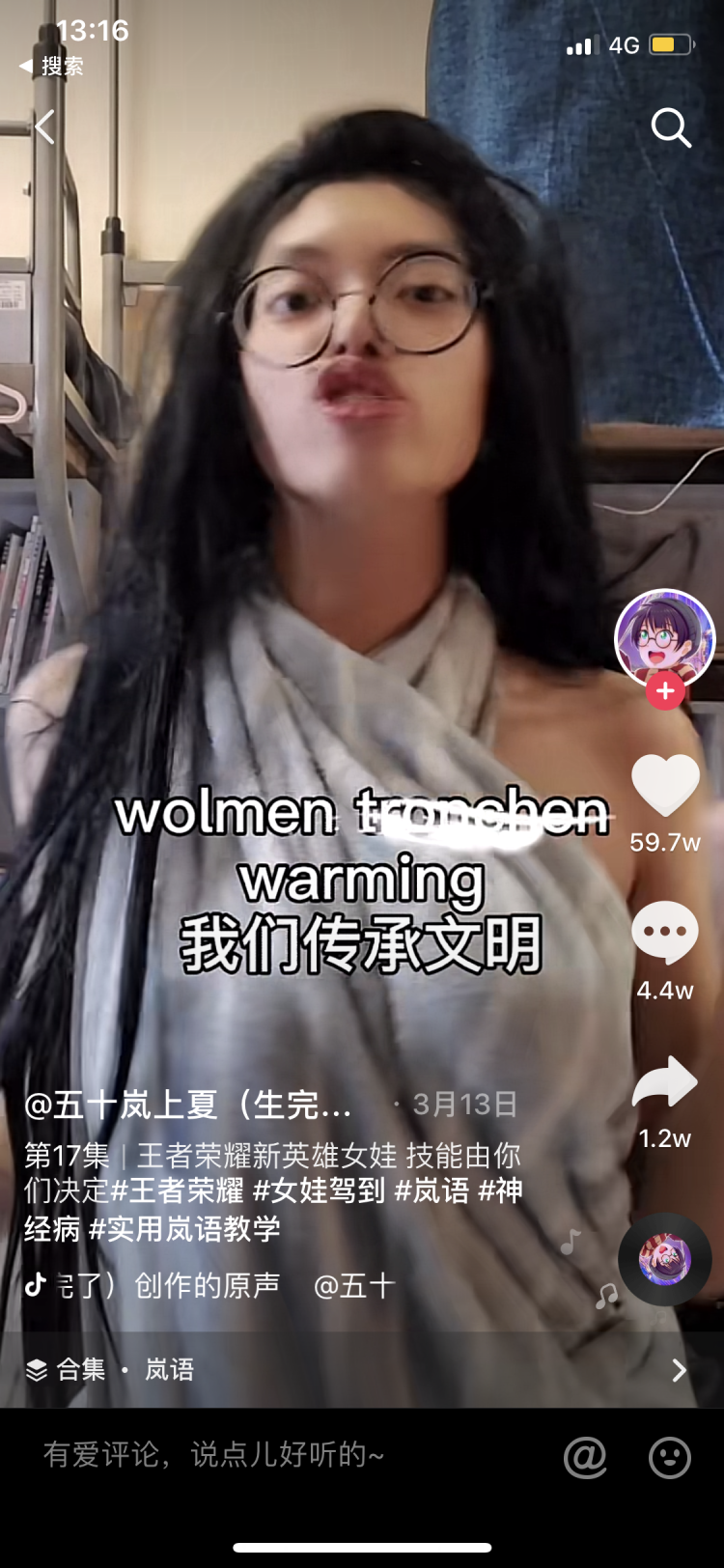Open the emoji picker smiley icon

[670, 1457]
